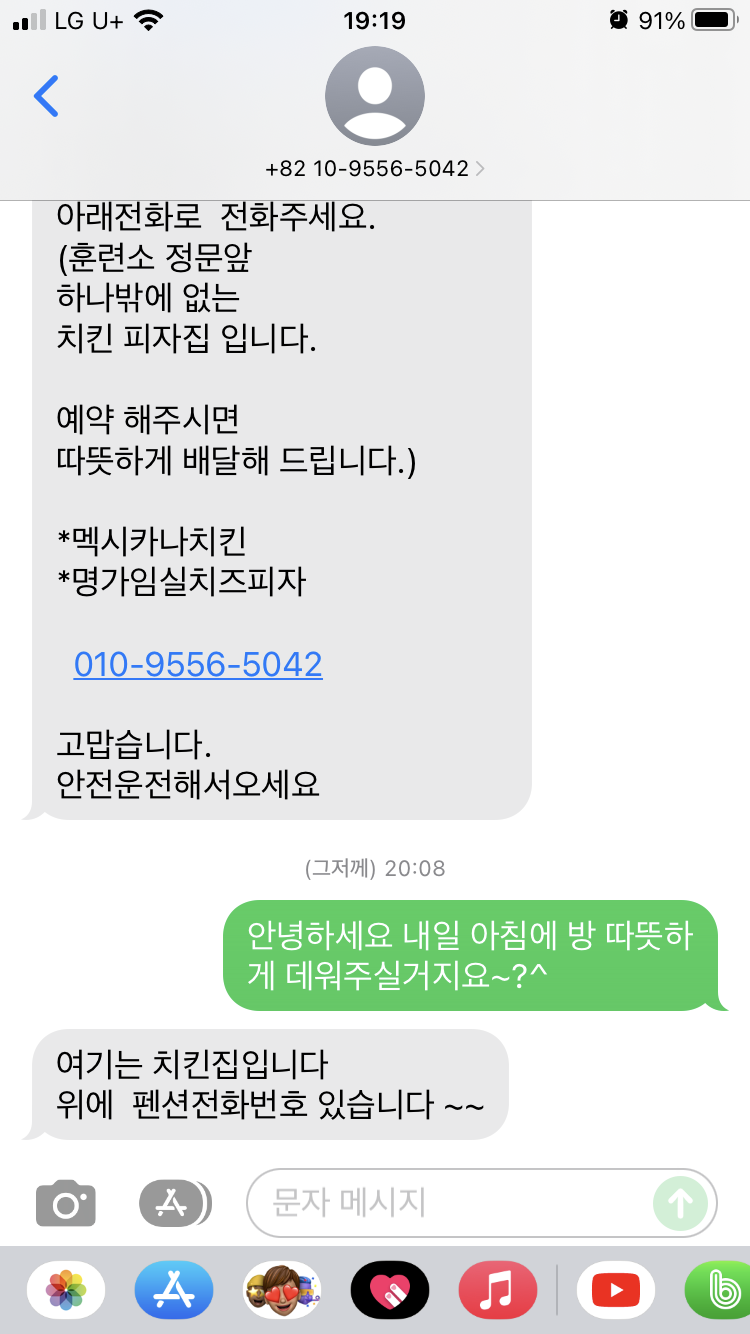The image size is (750, 1334).
Task: Go back to the message list
Action: [x=46, y=96]
